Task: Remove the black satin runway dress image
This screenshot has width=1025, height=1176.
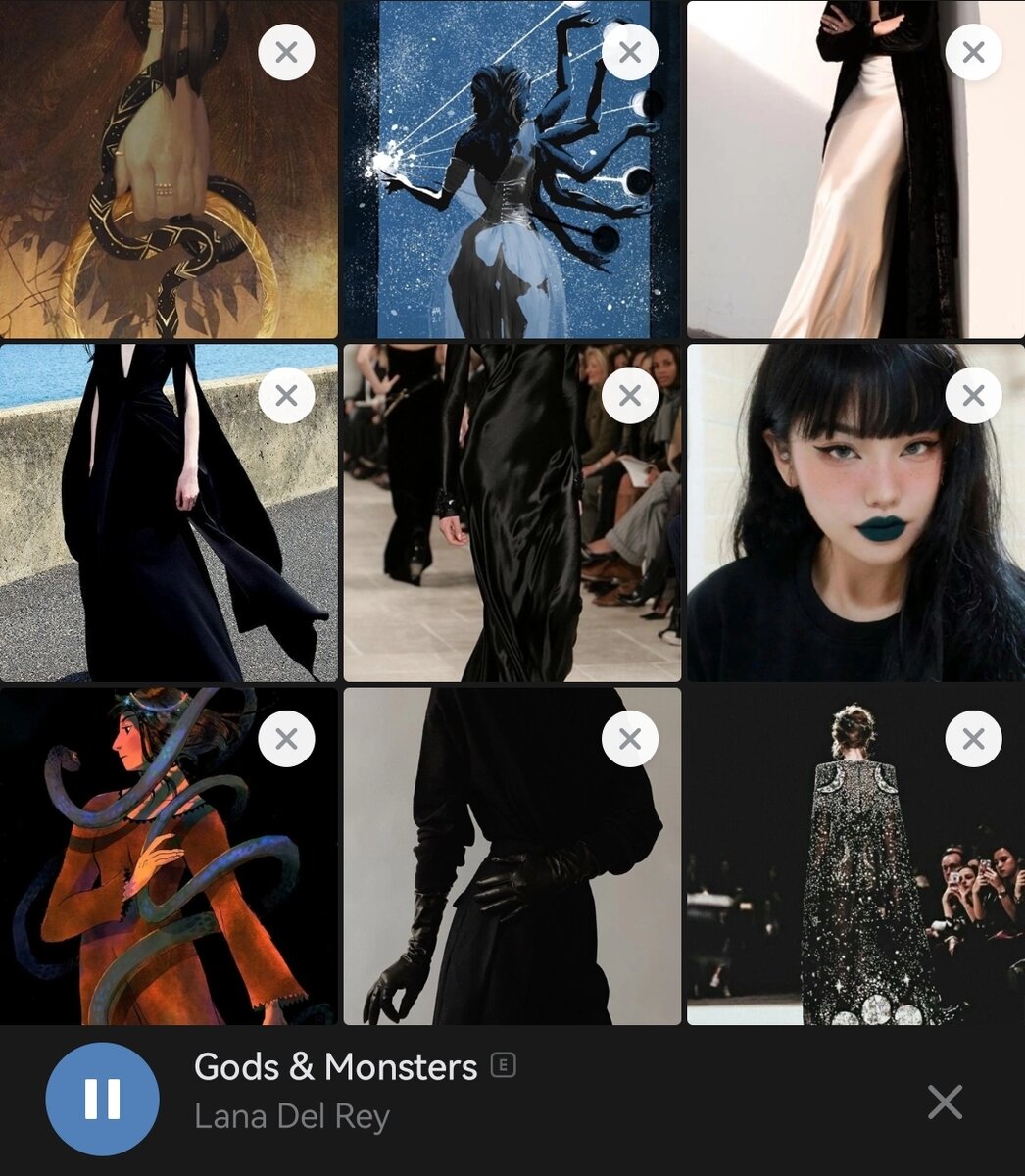Action: pos(630,395)
